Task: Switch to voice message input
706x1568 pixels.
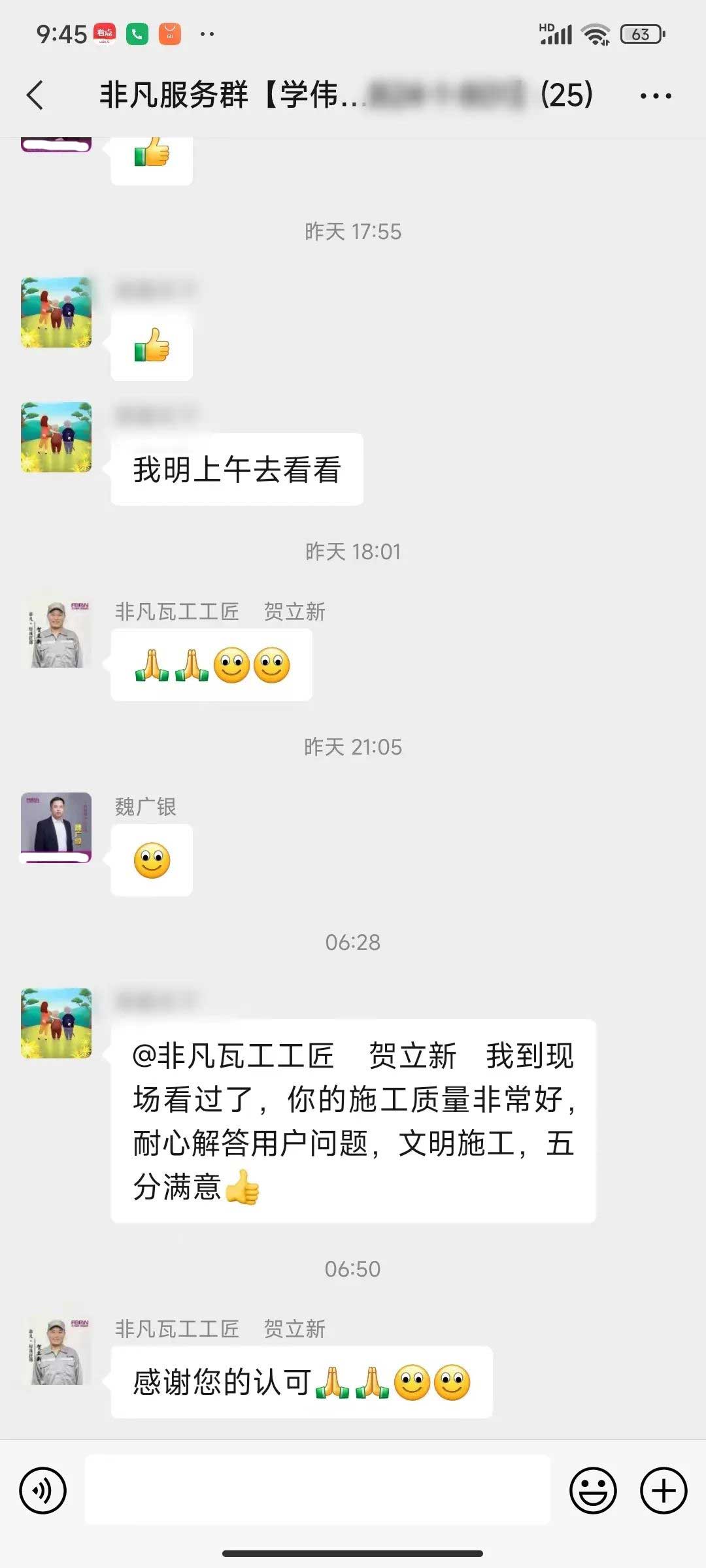Action: pos(43,1490)
